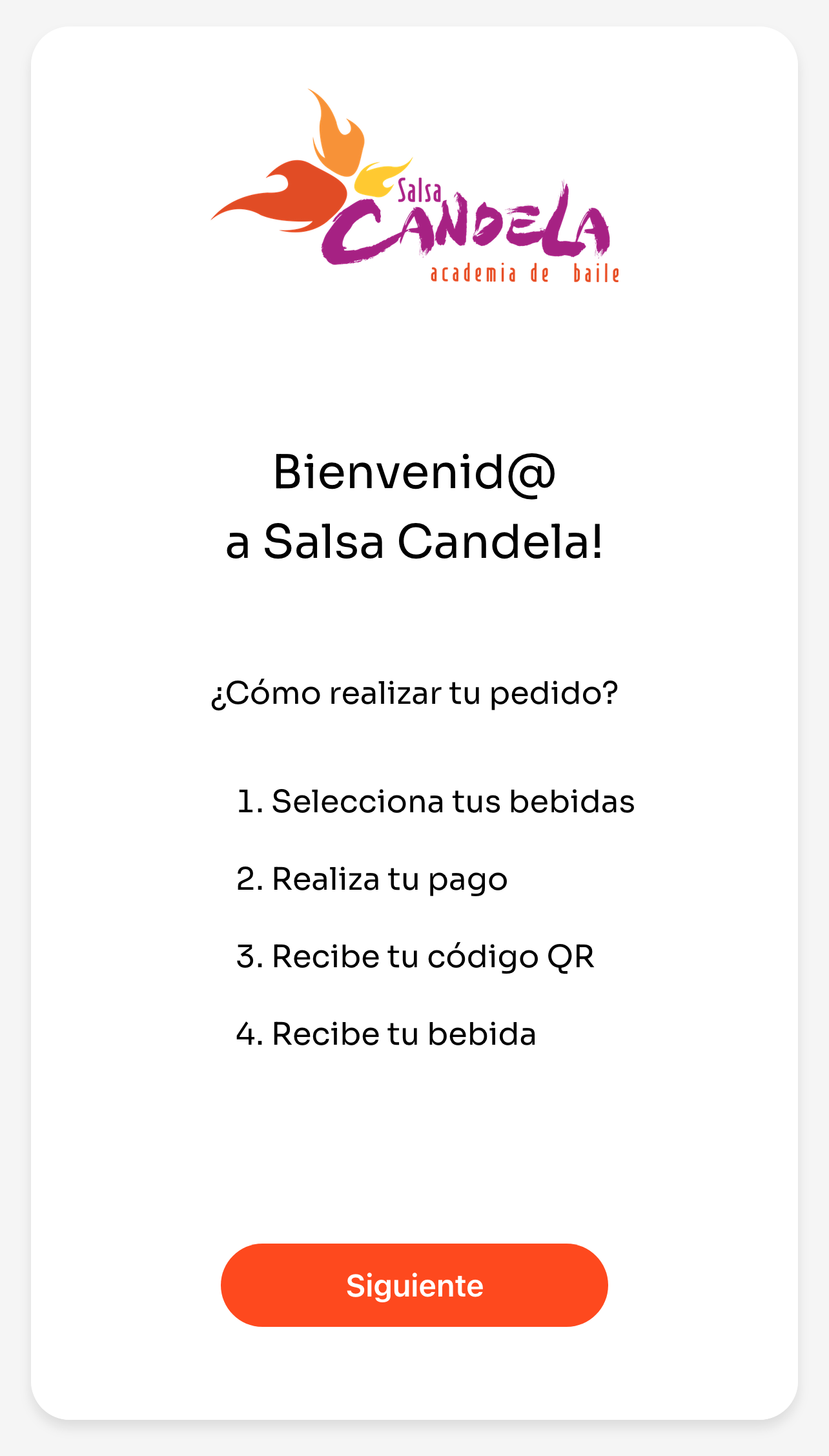Click the 'academia de baile' tagline
Image resolution: width=829 pixels, height=1456 pixels.
pos(523,274)
